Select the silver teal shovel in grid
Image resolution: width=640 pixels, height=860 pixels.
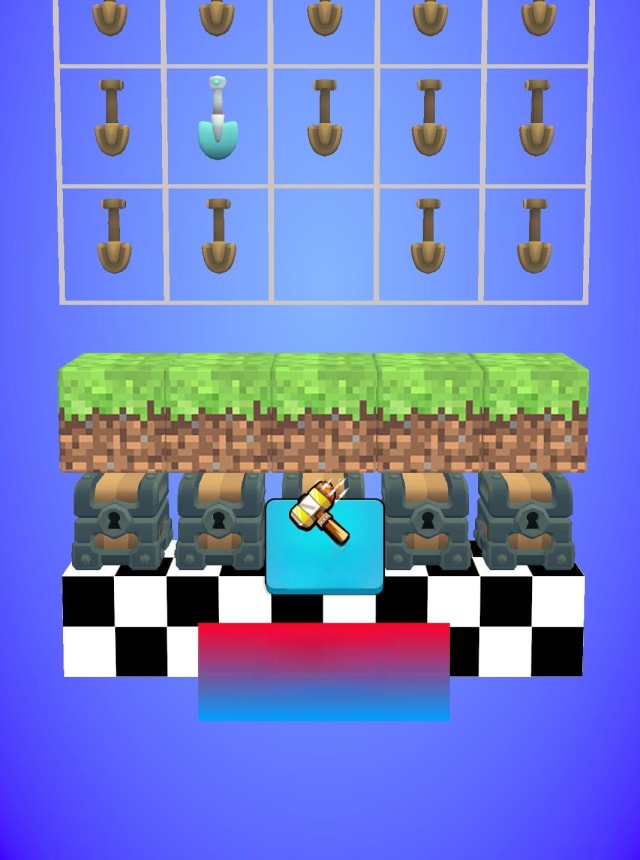click(218, 118)
